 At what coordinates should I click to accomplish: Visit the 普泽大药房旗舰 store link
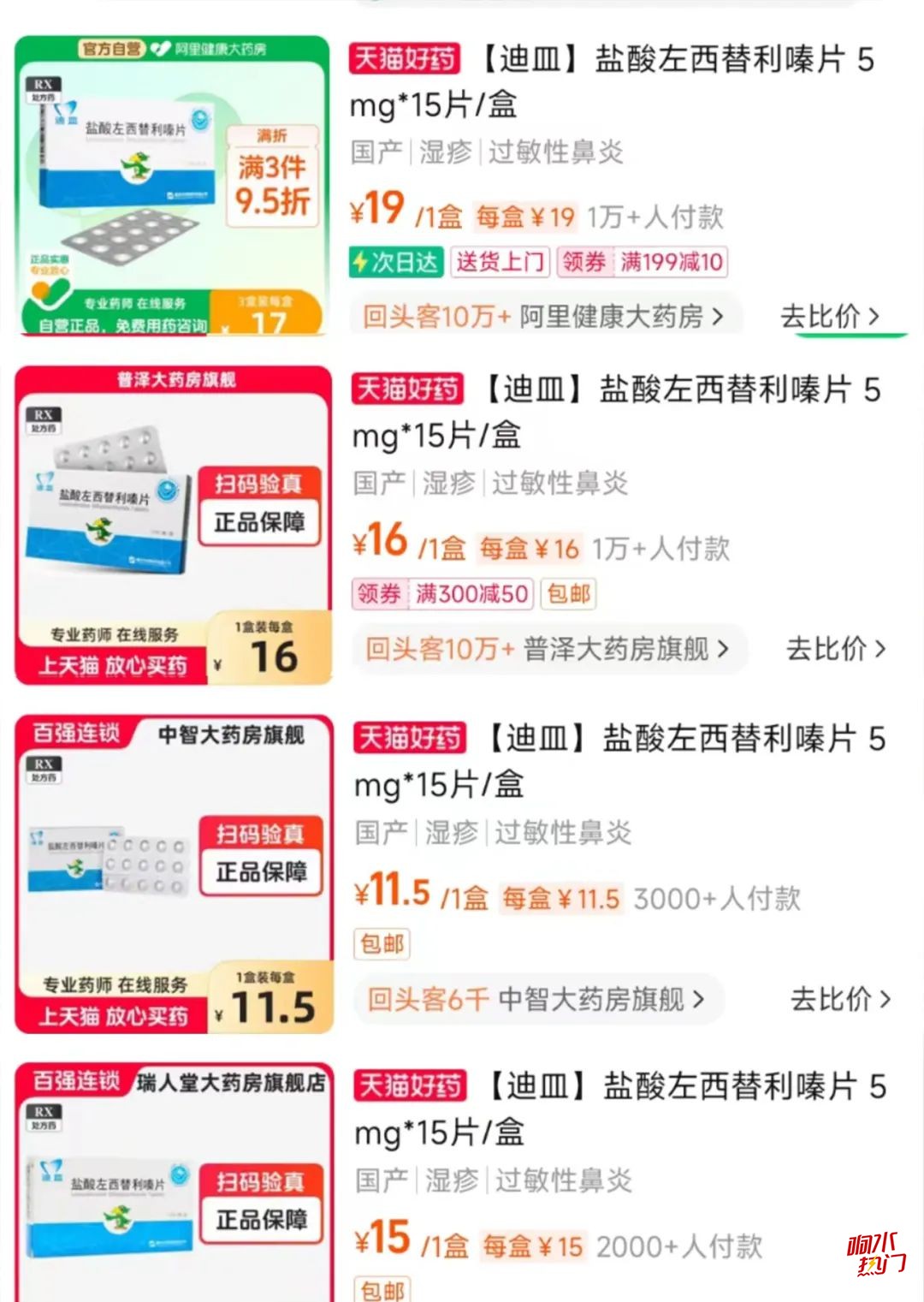coord(548,649)
